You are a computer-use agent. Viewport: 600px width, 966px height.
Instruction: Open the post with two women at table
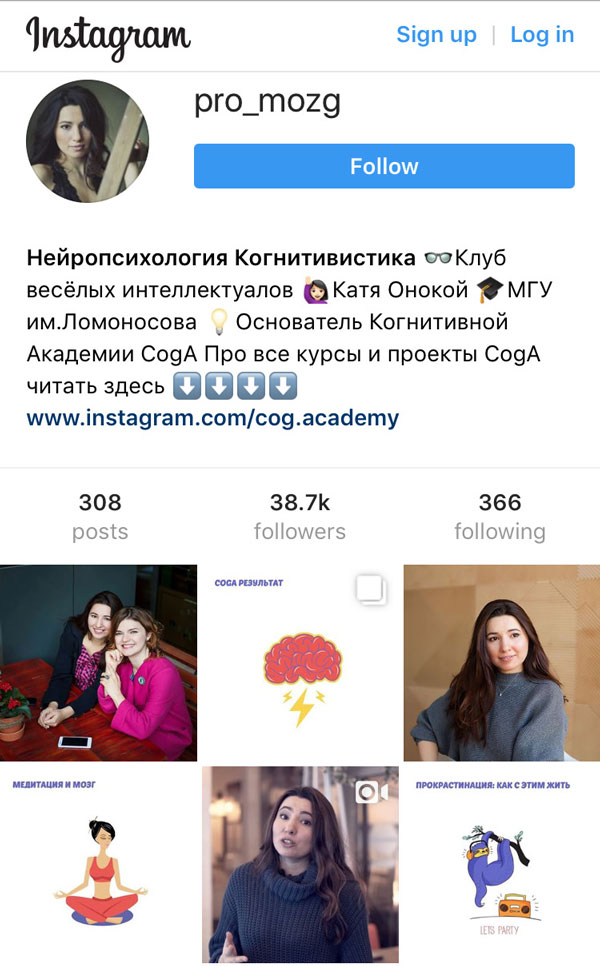[x=98, y=662]
